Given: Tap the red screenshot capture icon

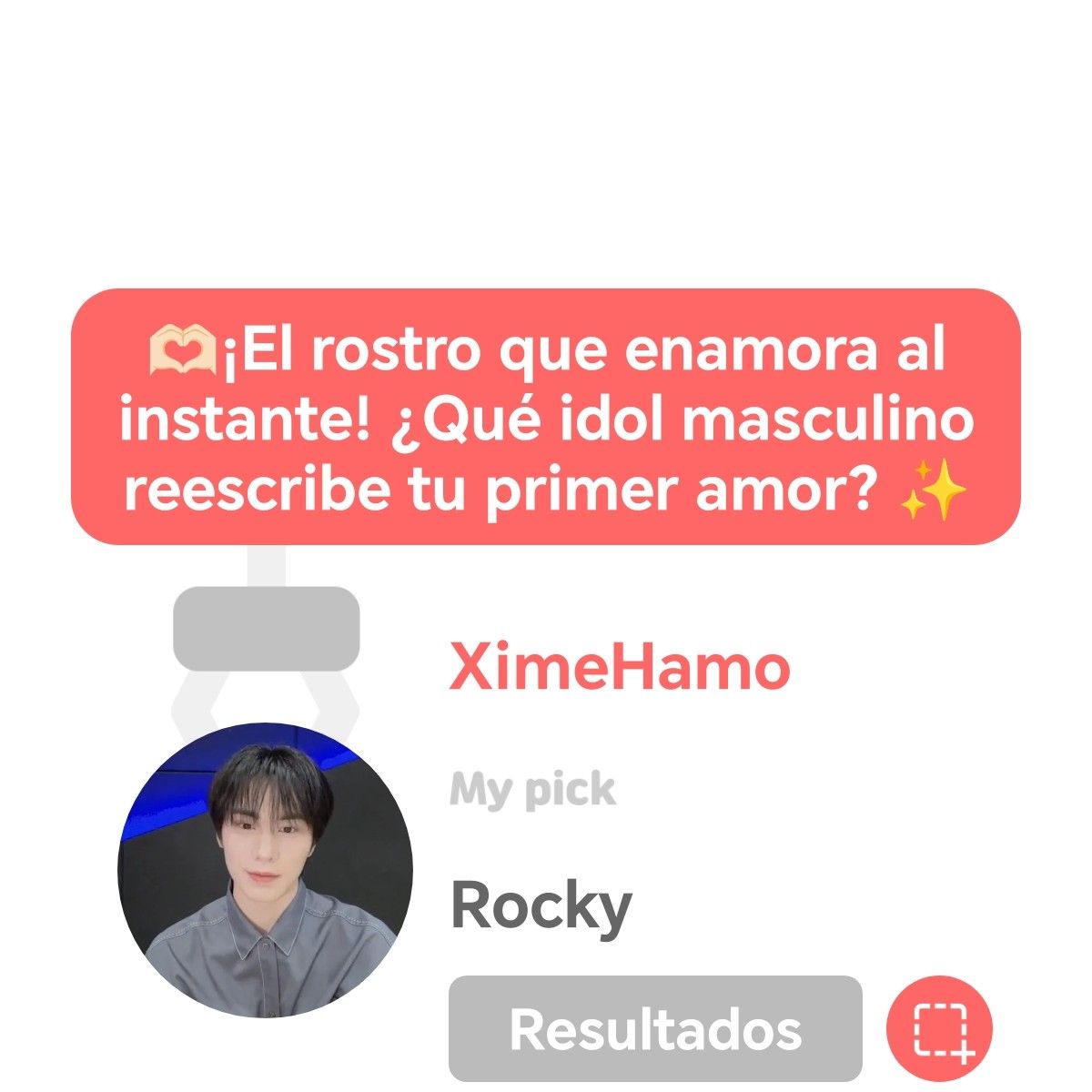Looking at the screenshot, I should (939, 1029).
